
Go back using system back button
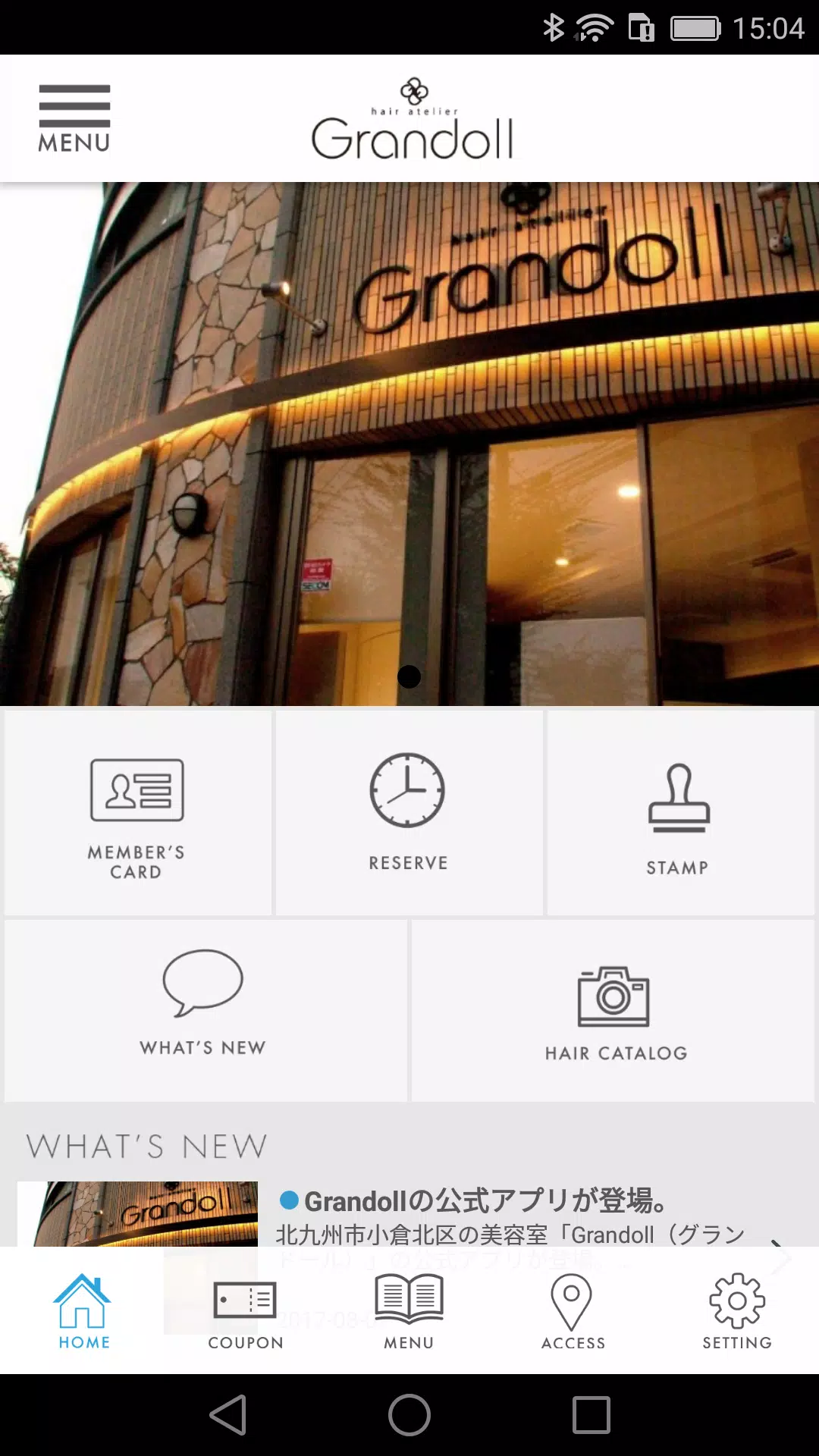[227, 1415]
